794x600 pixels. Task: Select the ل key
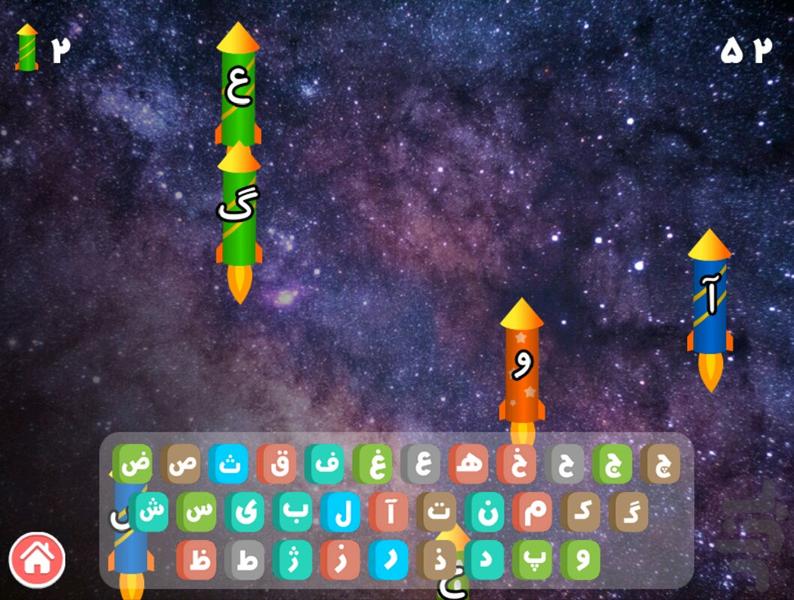tap(341, 511)
